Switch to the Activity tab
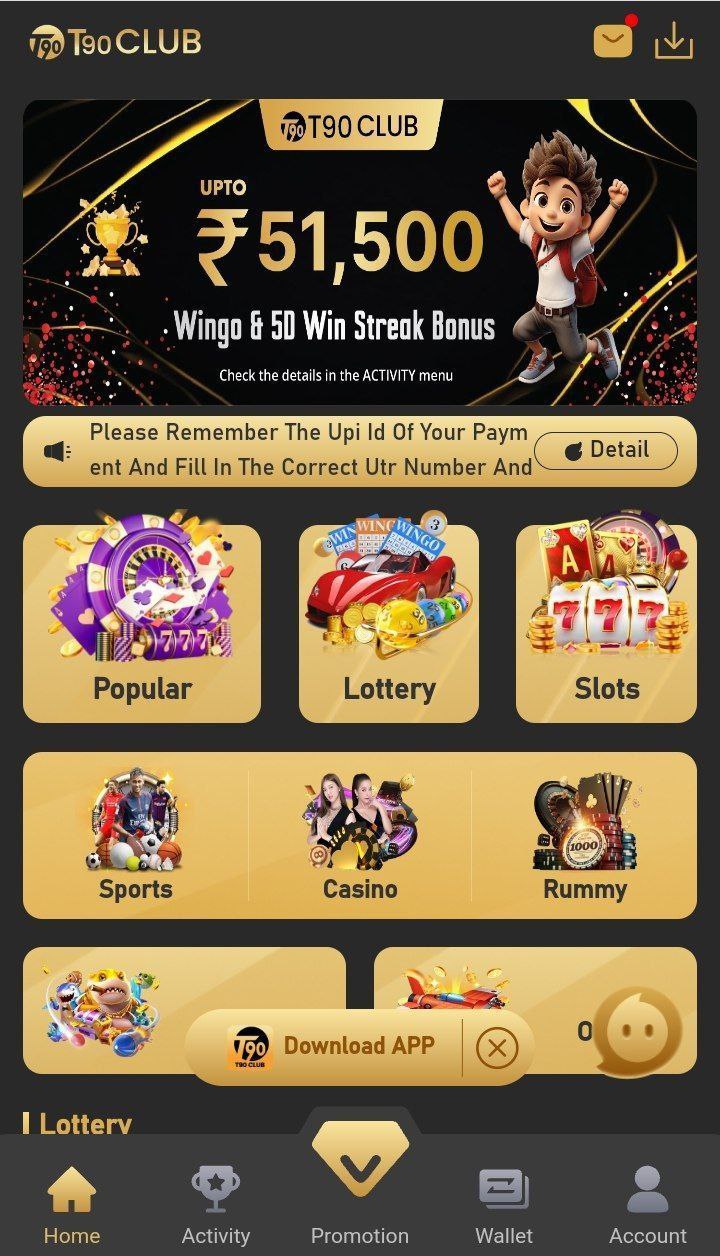The width and height of the screenshot is (720, 1256). point(215,1207)
